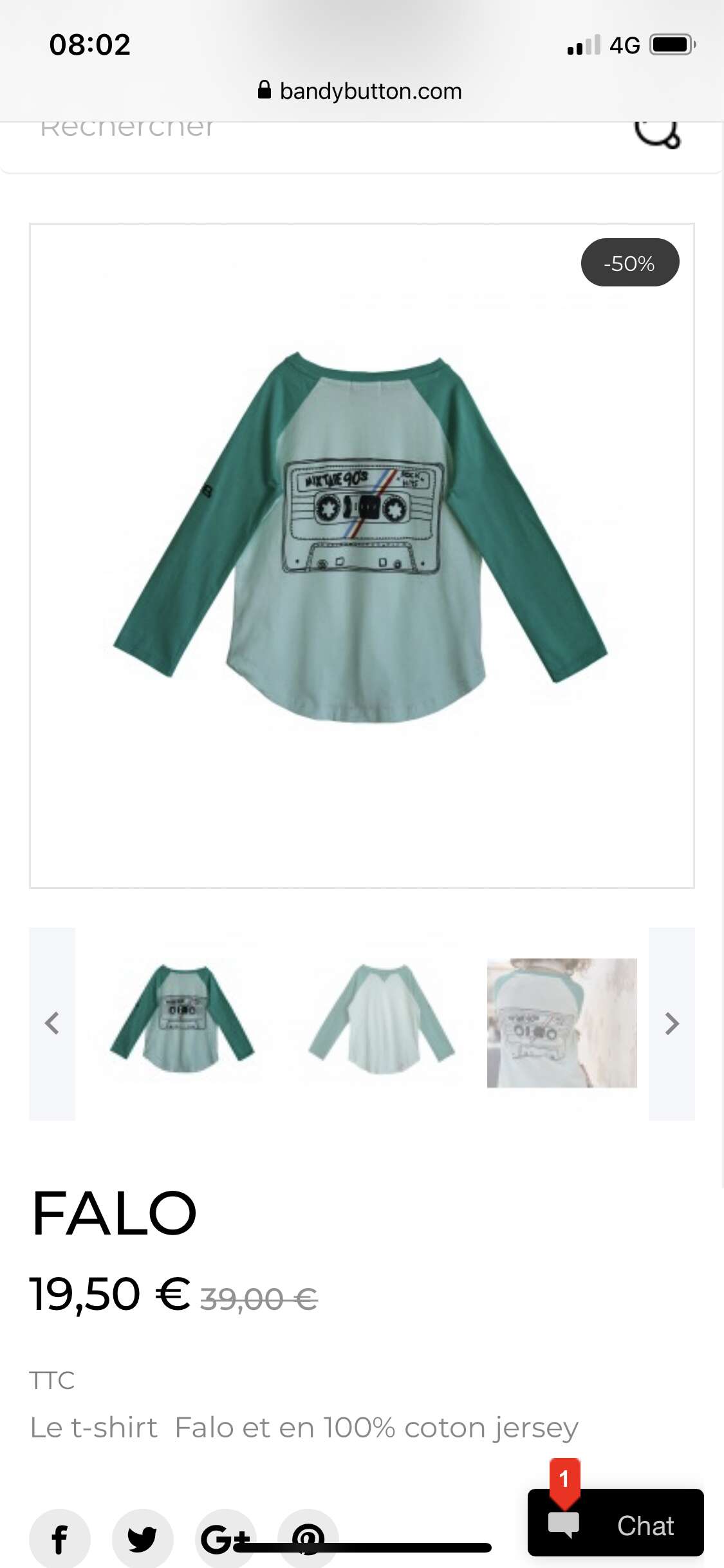Image resolution: width=724 pixels, height=1568 pixels.
Task: Show previous thumbnails with left arrow
Action: pyautogui.click(x=52, y=1023)
